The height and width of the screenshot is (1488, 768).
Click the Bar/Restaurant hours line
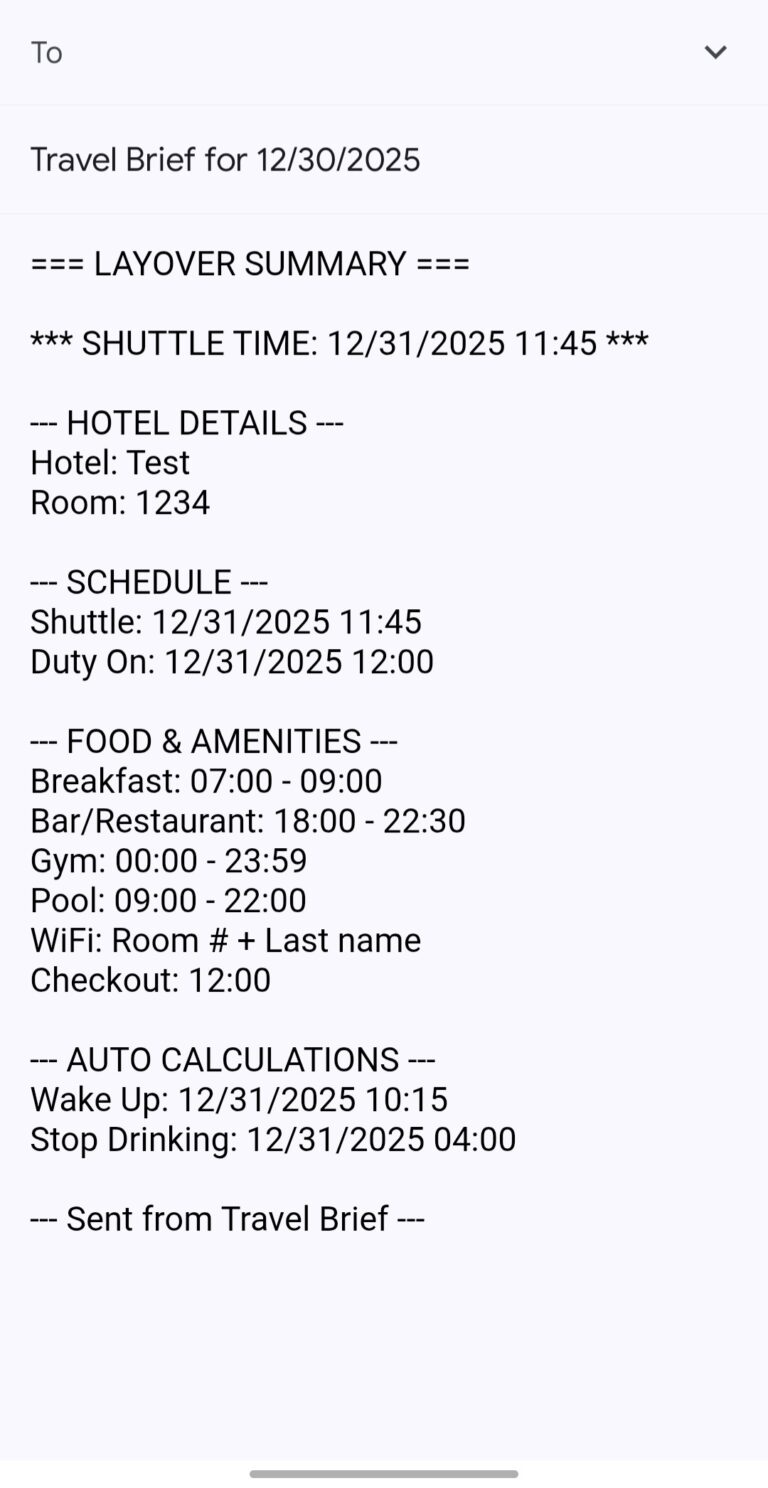tap(248, 820)
